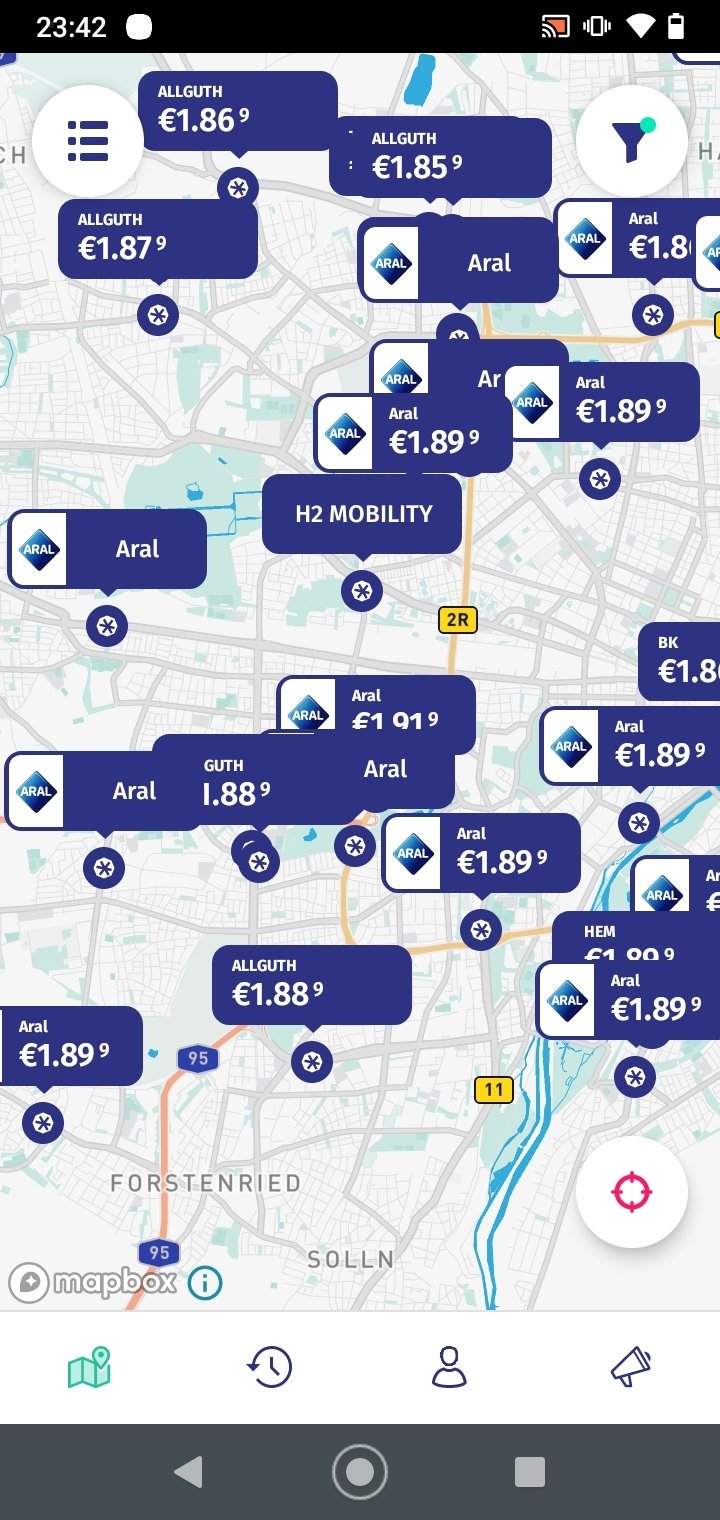Viewport: 720px width, 1520px height.
Task: Center map on my location
Action: click(631, 1192)
